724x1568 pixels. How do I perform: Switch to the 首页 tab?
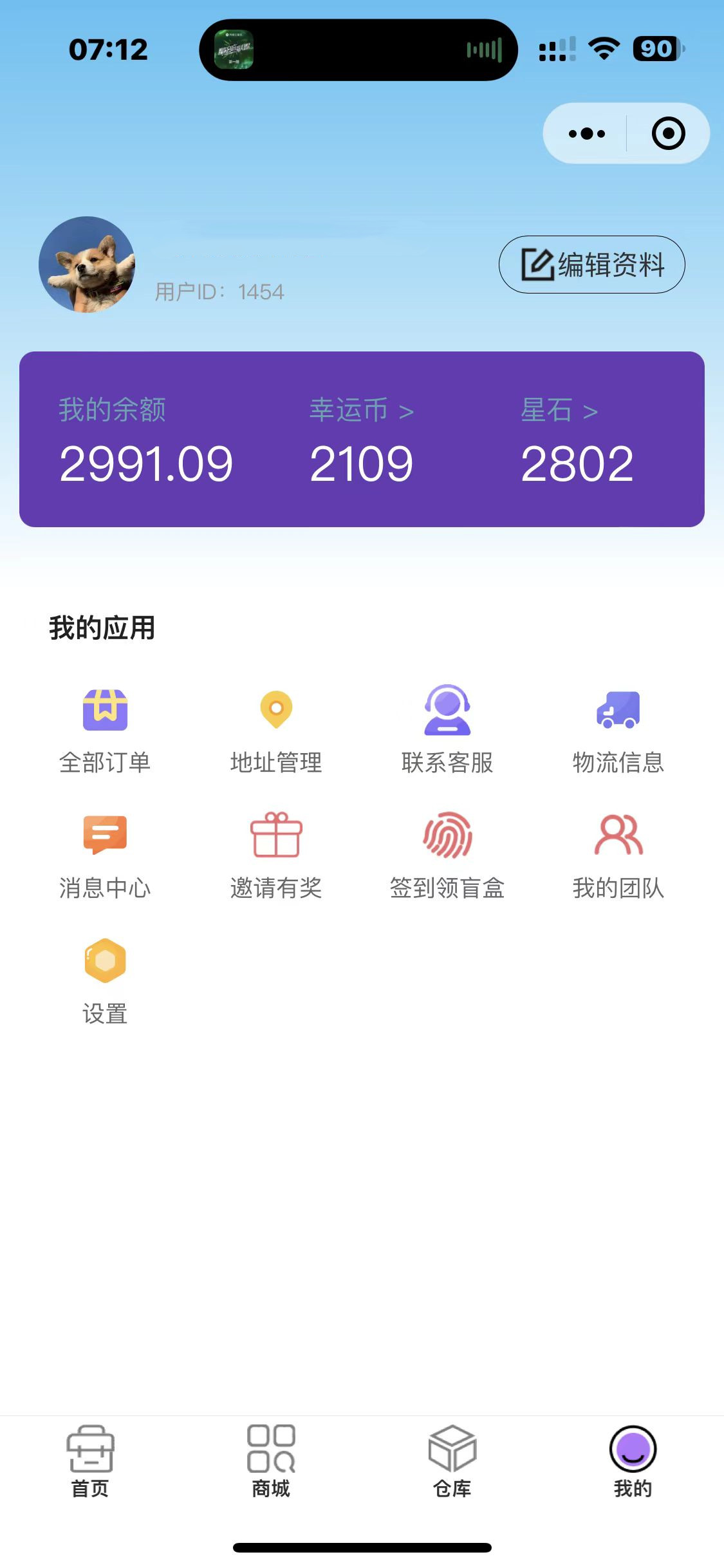(x=90, y=1461)
